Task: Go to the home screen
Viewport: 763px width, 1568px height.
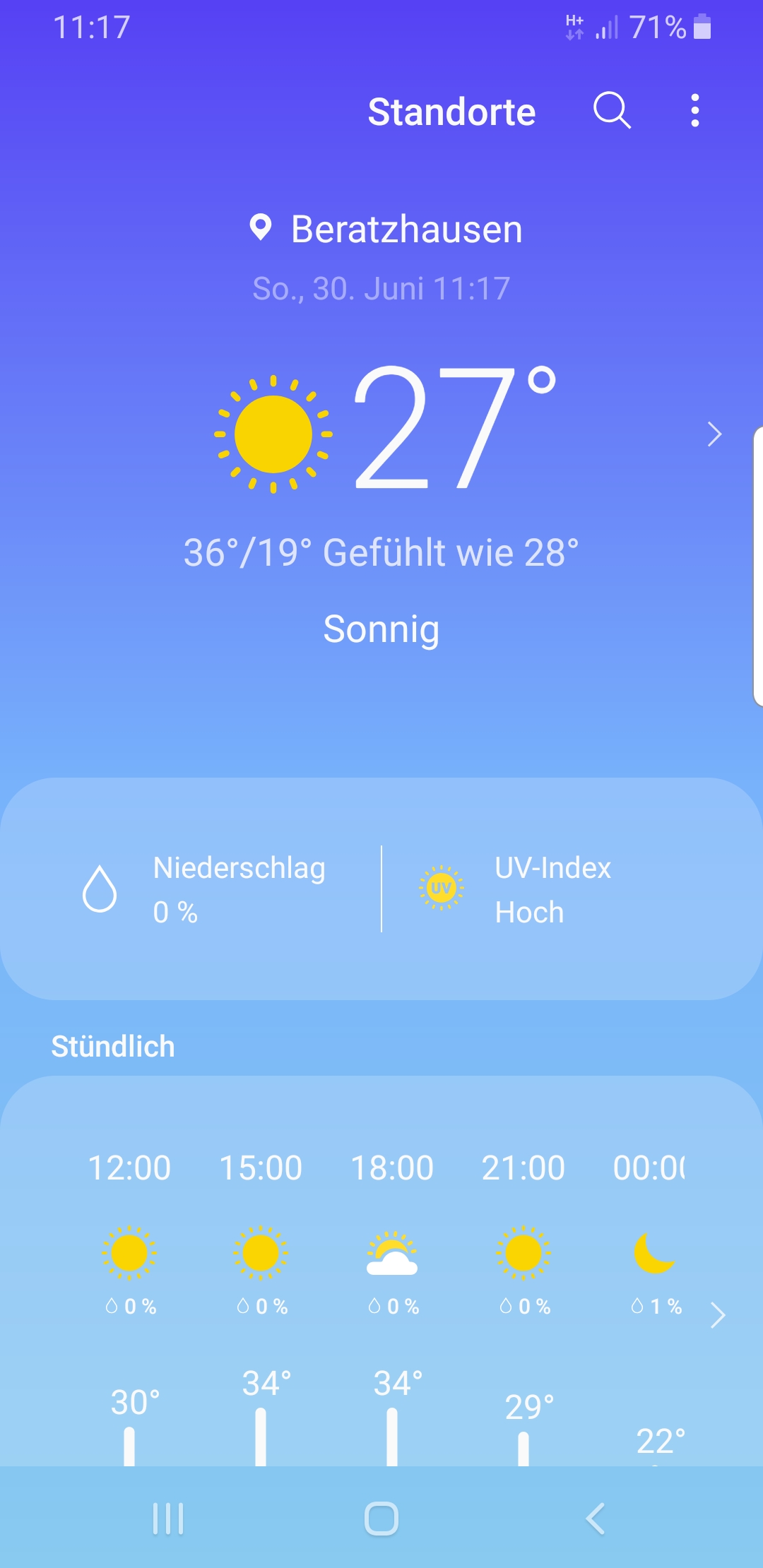Action: click(x=381, y=1519)
